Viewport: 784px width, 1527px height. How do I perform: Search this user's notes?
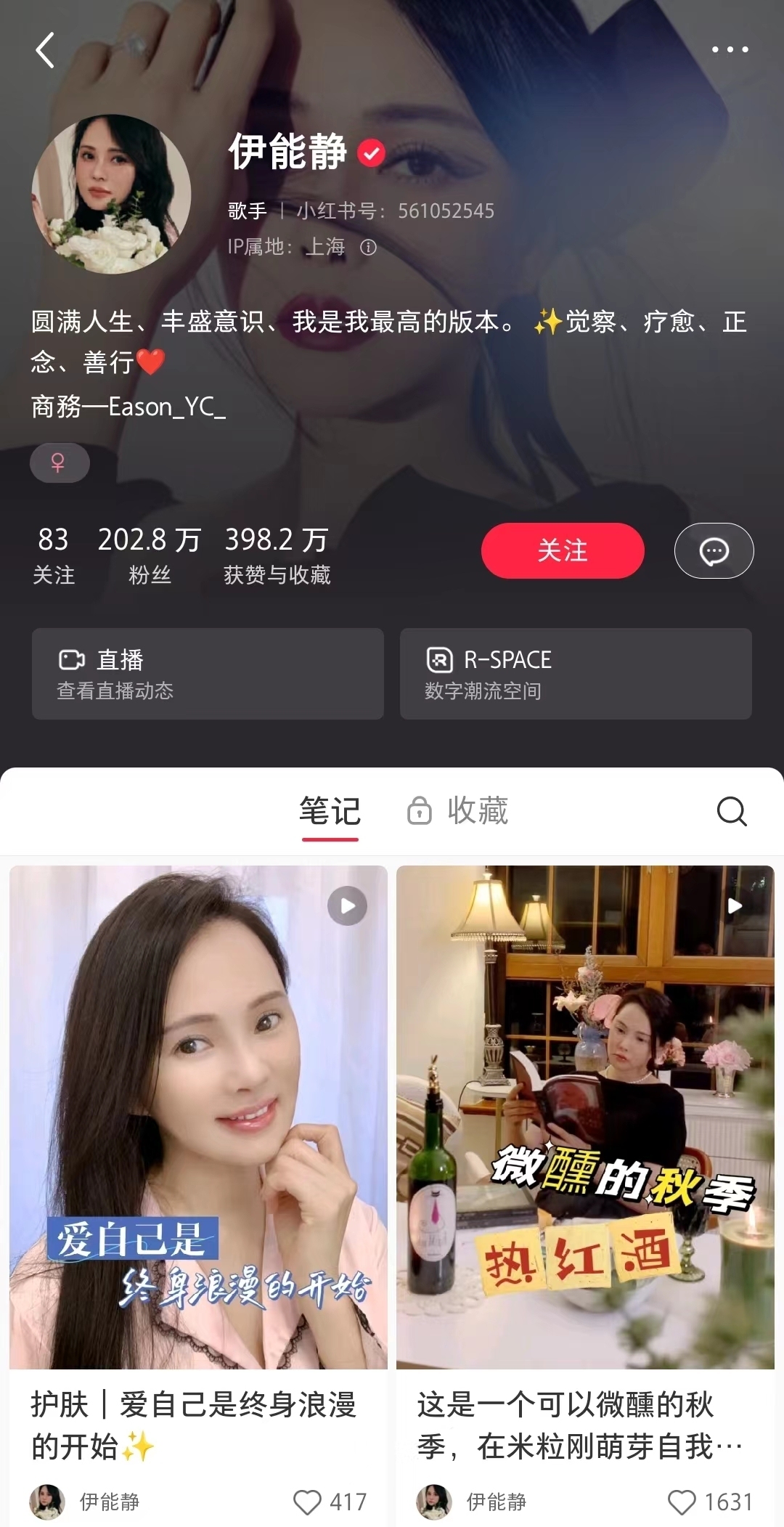pos(731,811)
